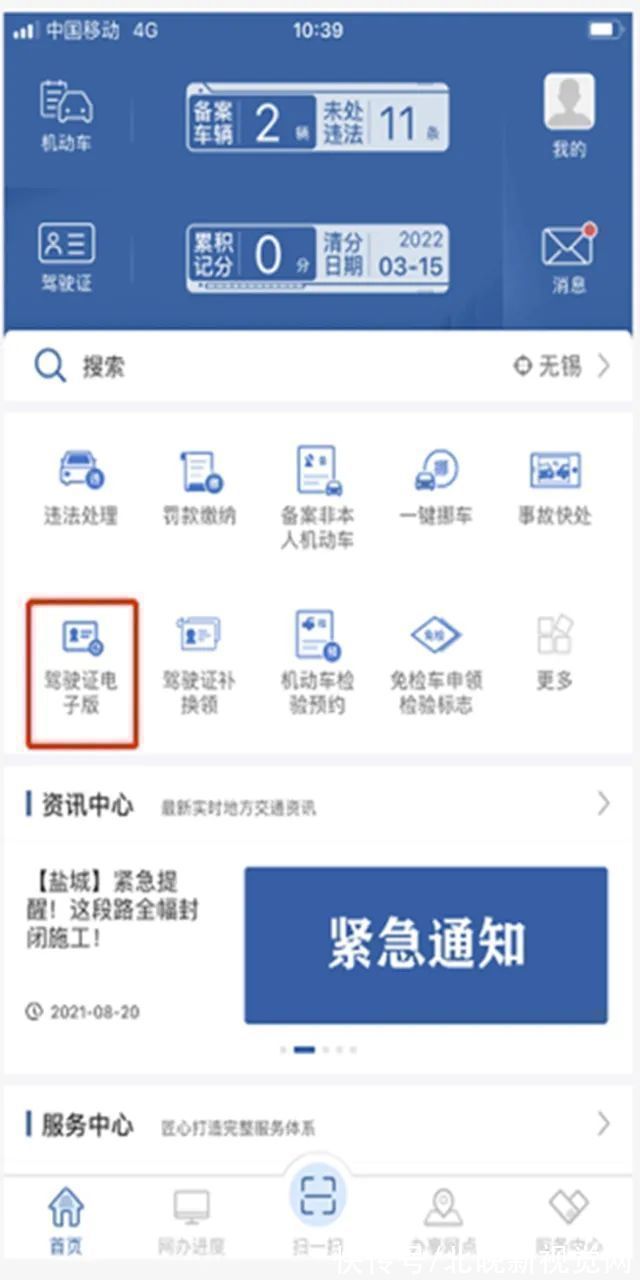640x1280 pixels.
Task: Open the 机动车 vehicle section
Action: (66, 115)
